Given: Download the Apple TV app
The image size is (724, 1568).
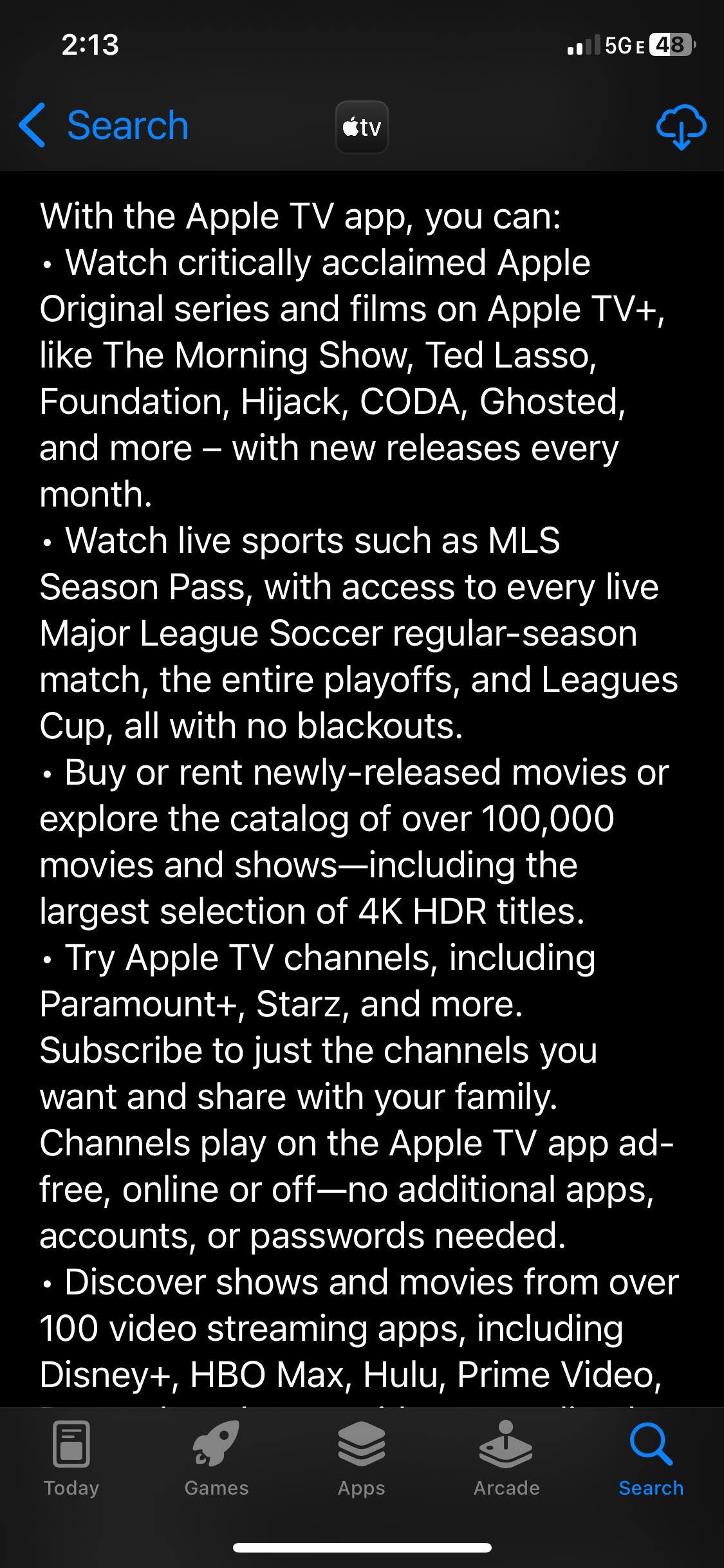Looking at the screenshot, I should pos(680,126).
